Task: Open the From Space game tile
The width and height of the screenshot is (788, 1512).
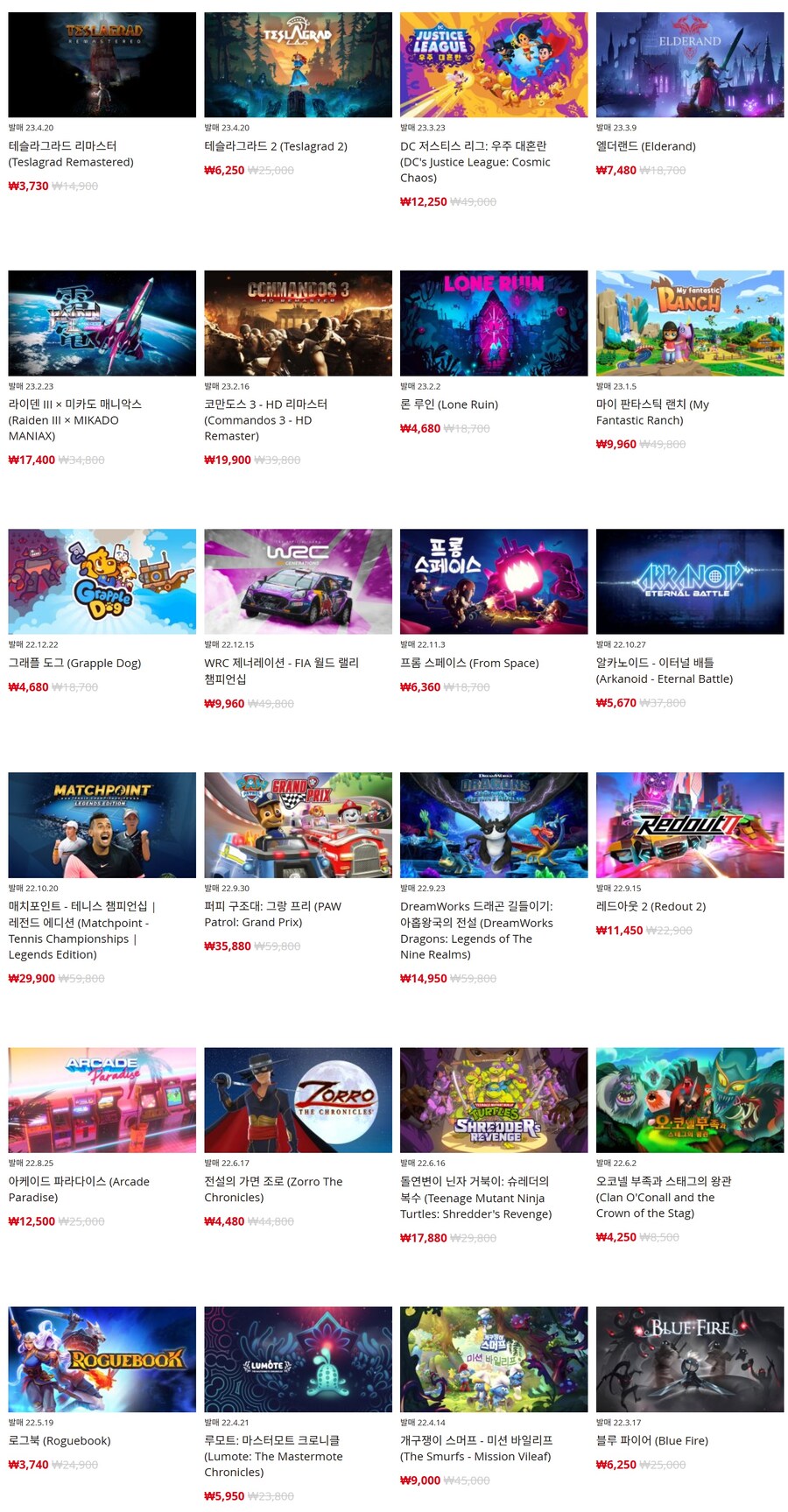Action: pos(494,581)
